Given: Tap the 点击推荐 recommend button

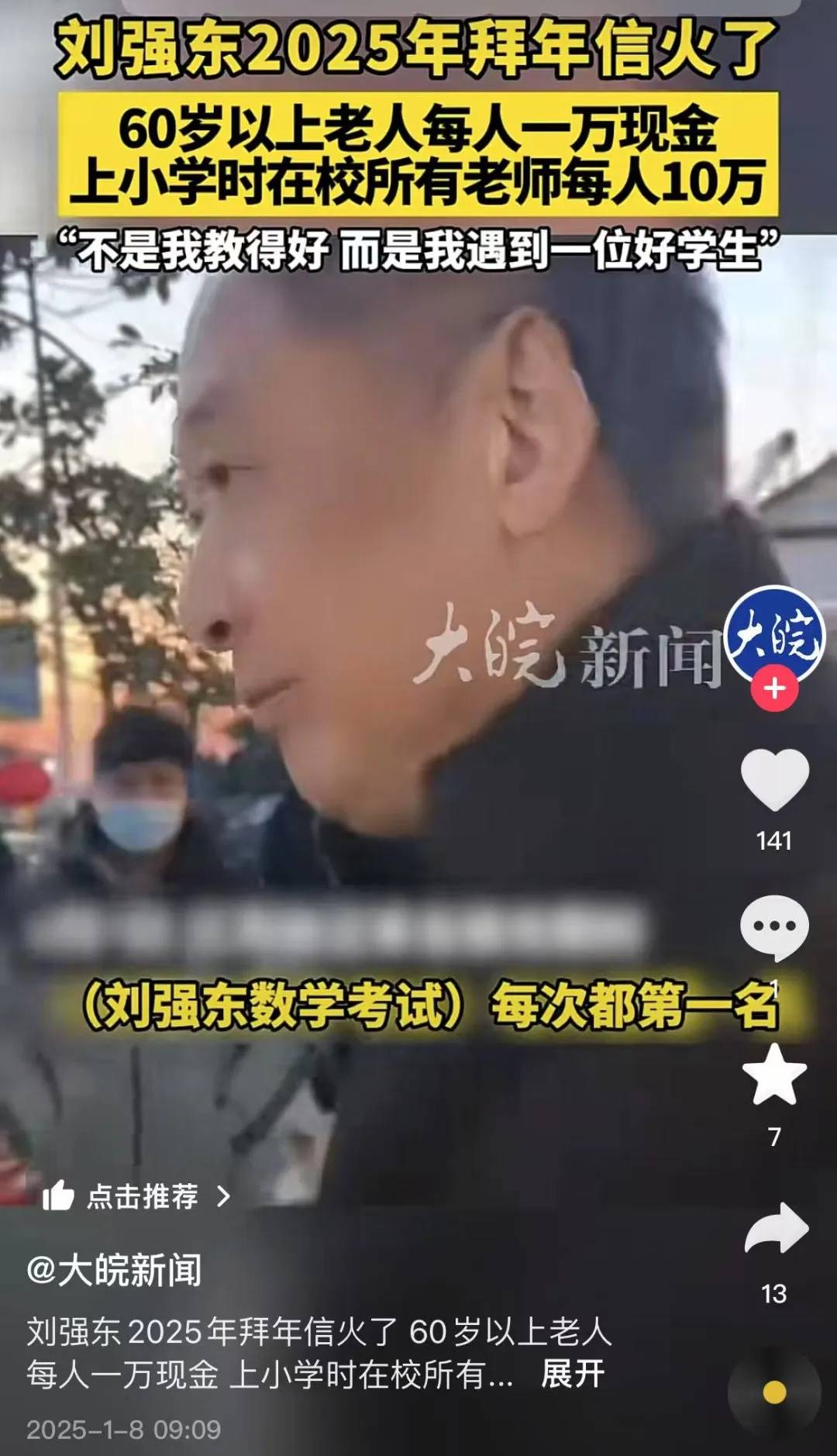Looking at the screenshot, I should [x=143, y=1196].
